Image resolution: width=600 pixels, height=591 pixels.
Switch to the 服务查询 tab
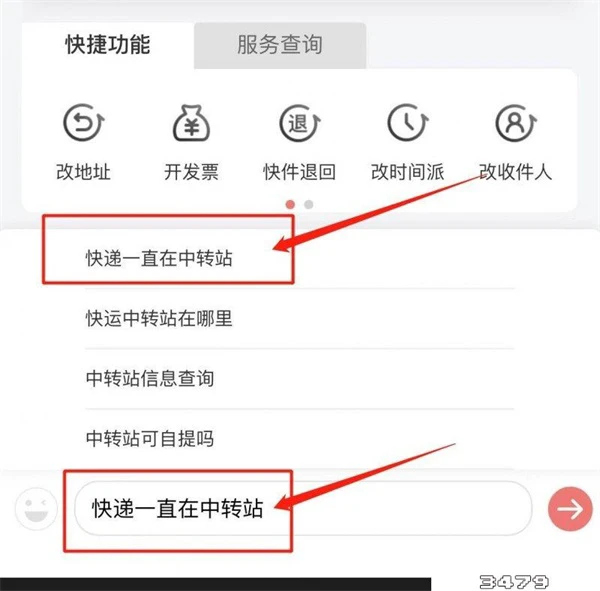tap(280, 45)
